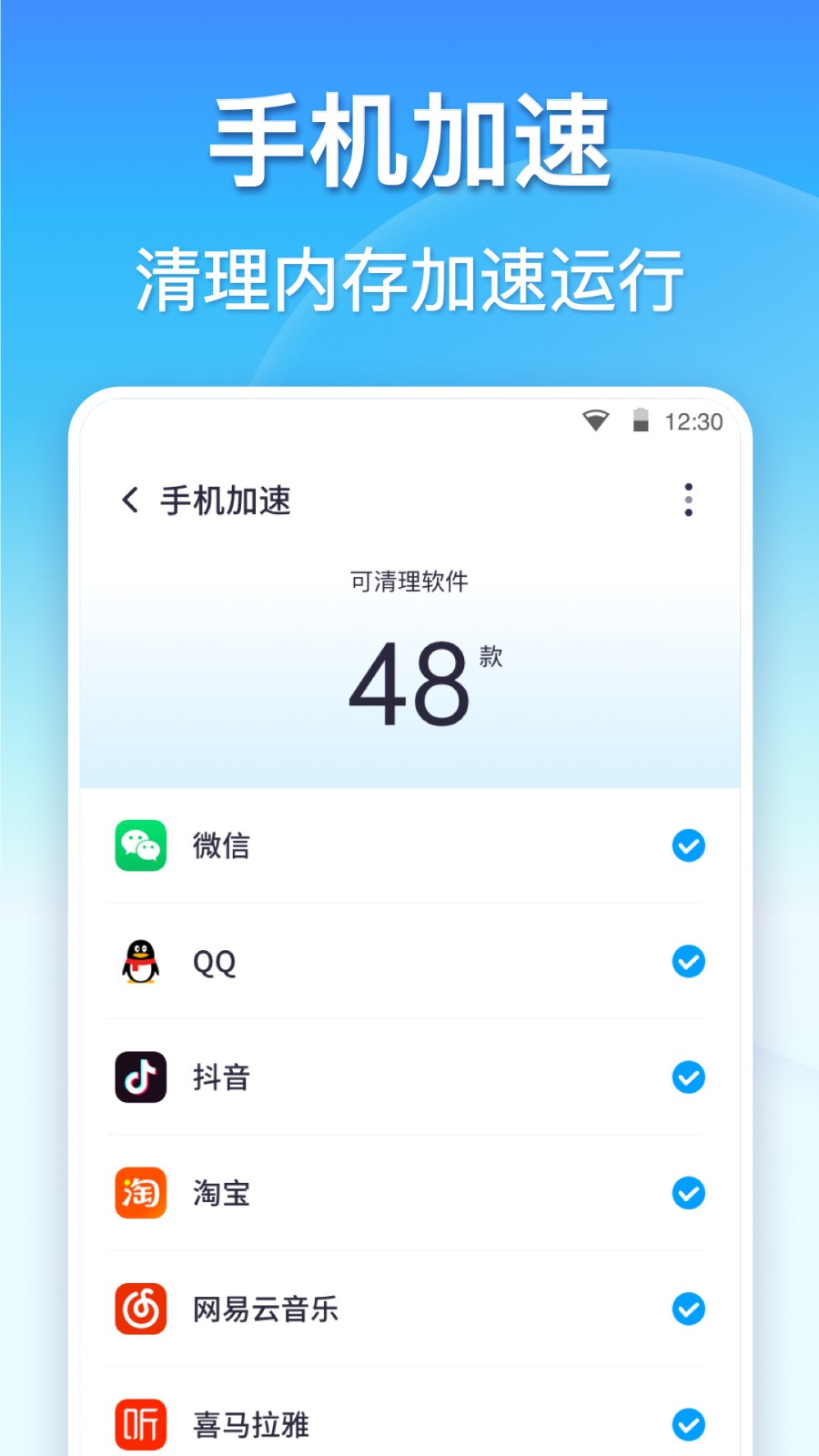Open the NetEase Cloud Music icon

[141, 1309]
